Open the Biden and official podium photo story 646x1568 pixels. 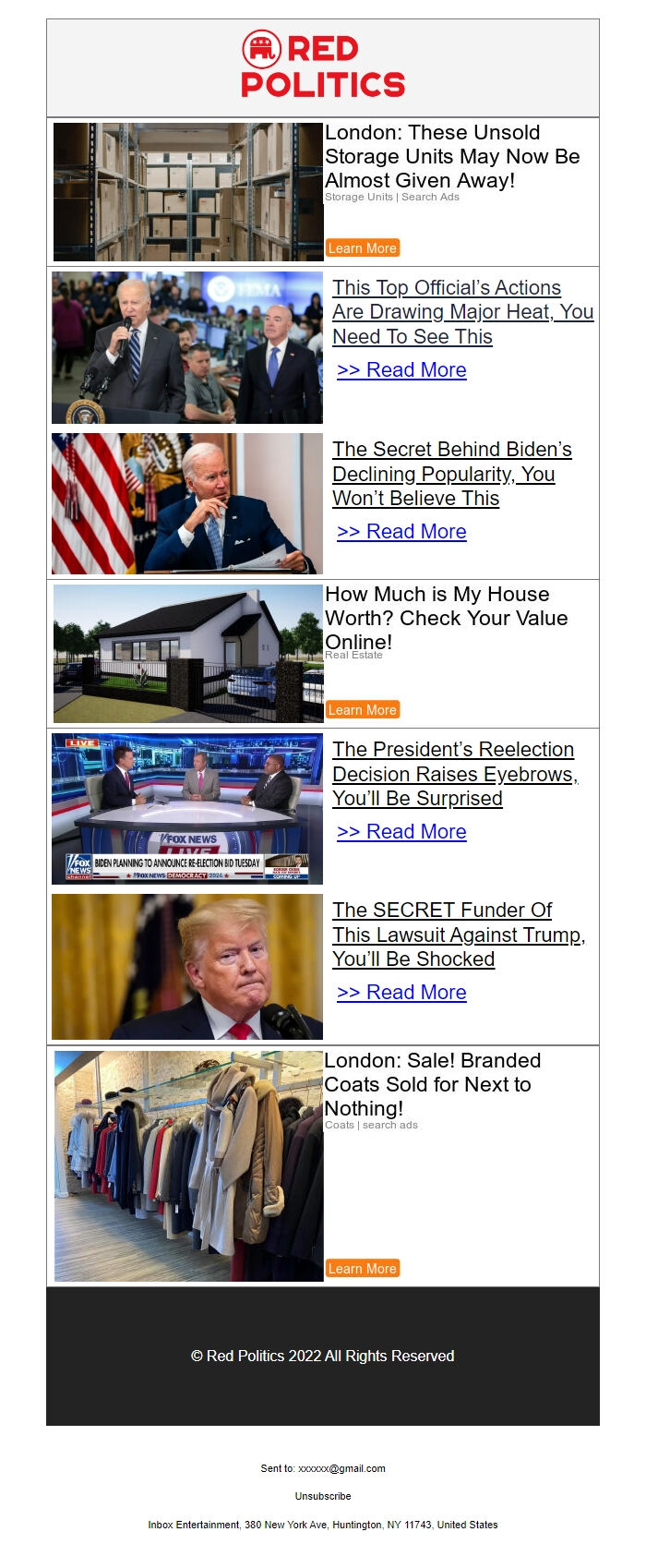click(187, 347)
